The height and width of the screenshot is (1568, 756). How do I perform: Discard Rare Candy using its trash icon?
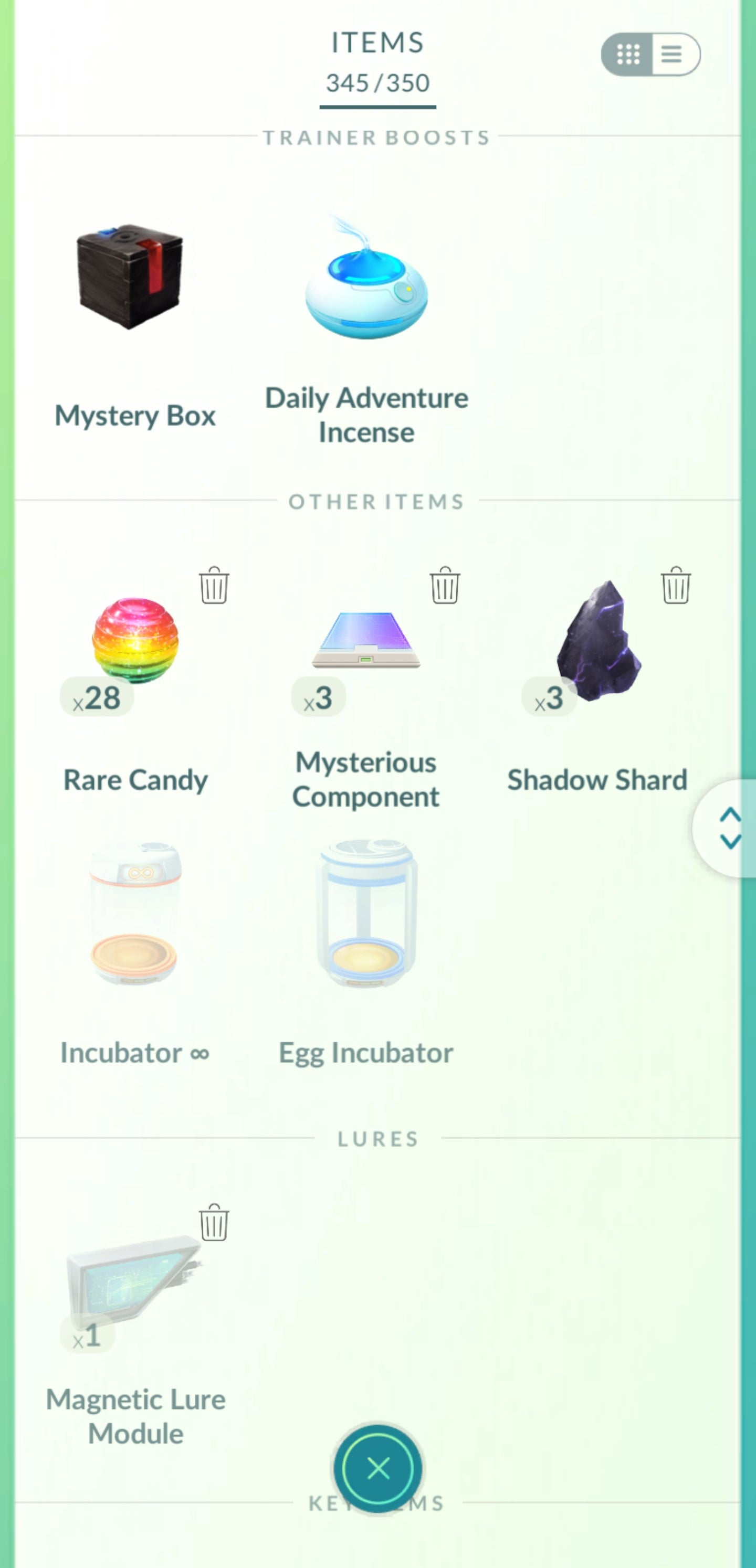[x=214, y=586]
